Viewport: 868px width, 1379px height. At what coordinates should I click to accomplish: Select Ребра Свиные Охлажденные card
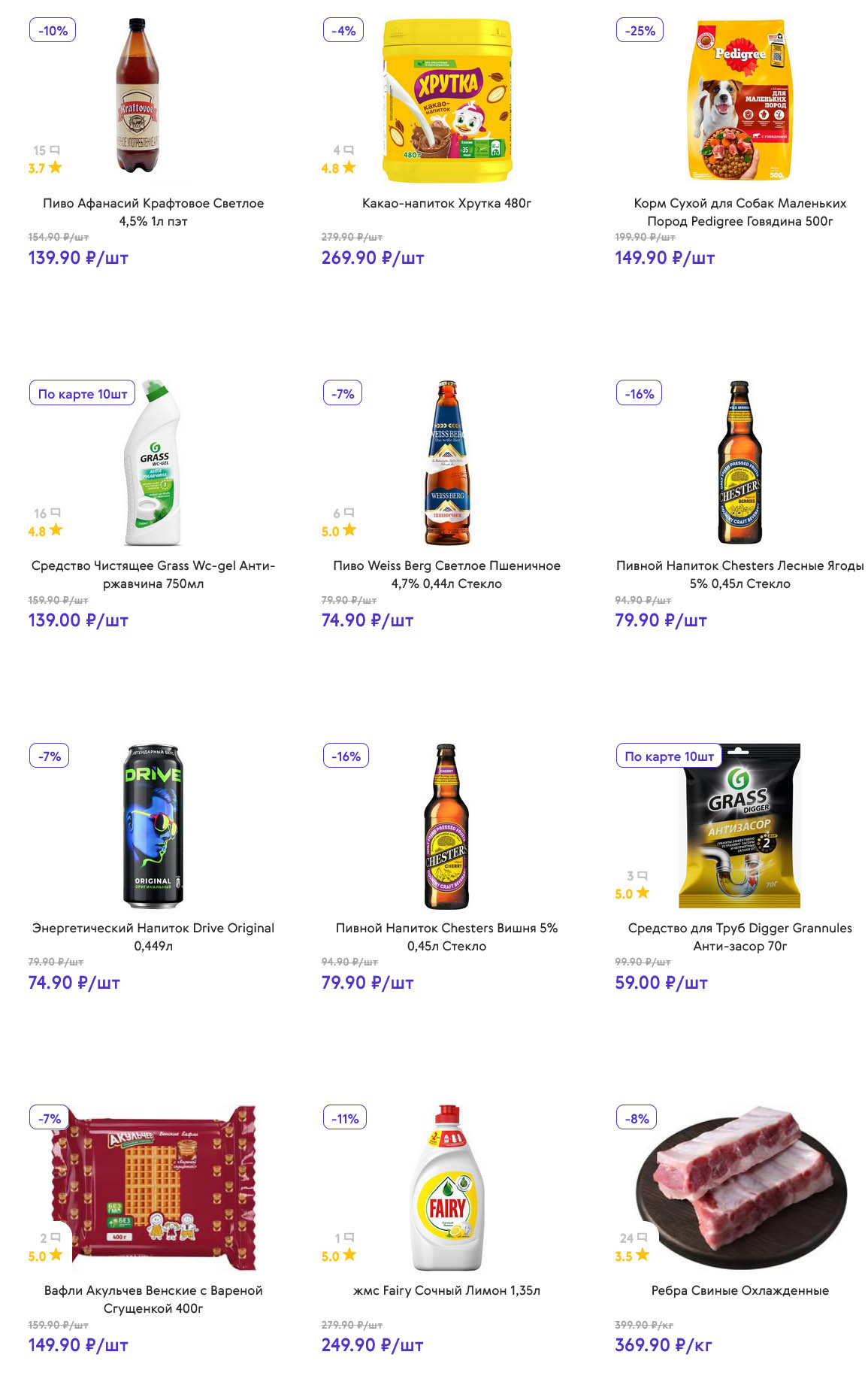pos(739,1290)
